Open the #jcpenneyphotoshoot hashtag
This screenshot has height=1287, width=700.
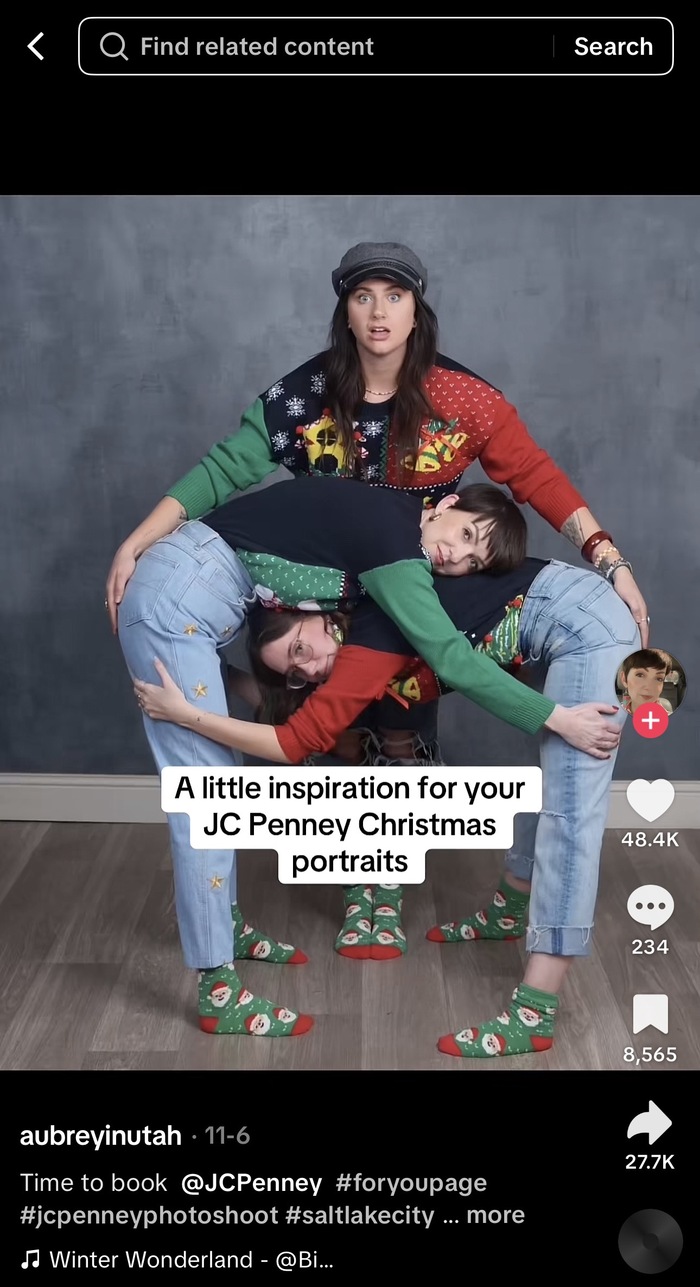[148, 1215]
